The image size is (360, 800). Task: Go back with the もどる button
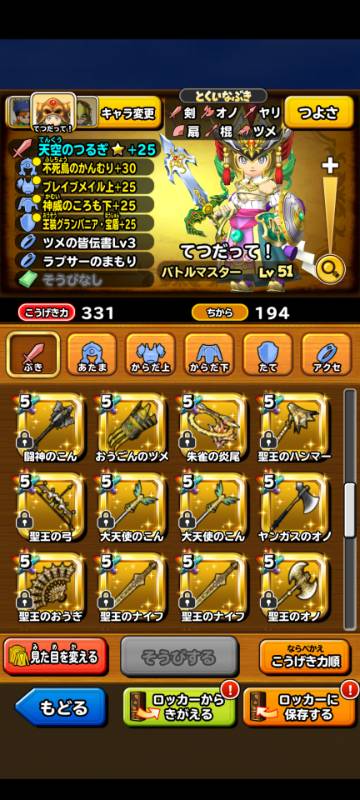coord(61,708)
